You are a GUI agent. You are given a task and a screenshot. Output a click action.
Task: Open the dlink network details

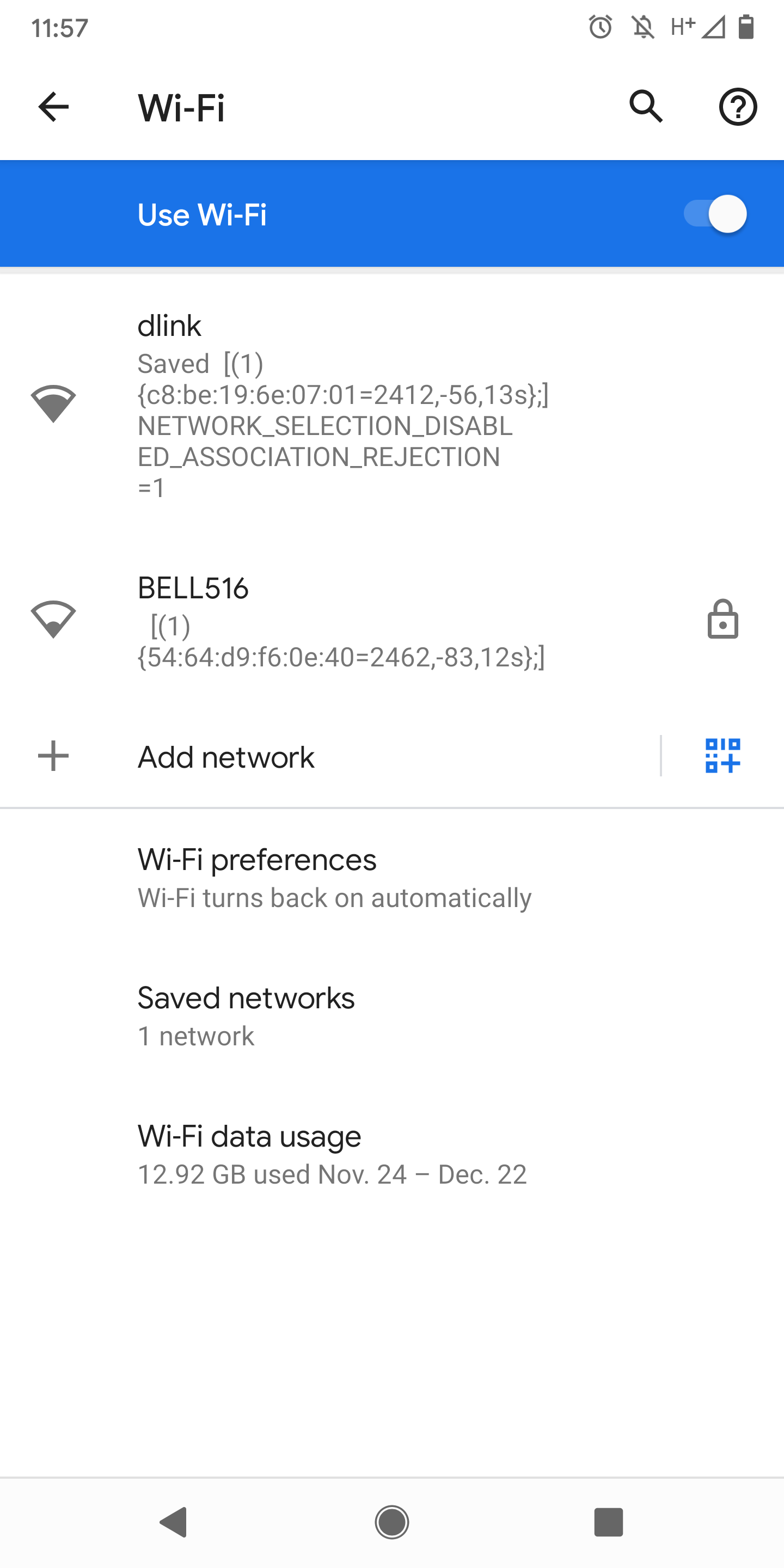[341, 402]
